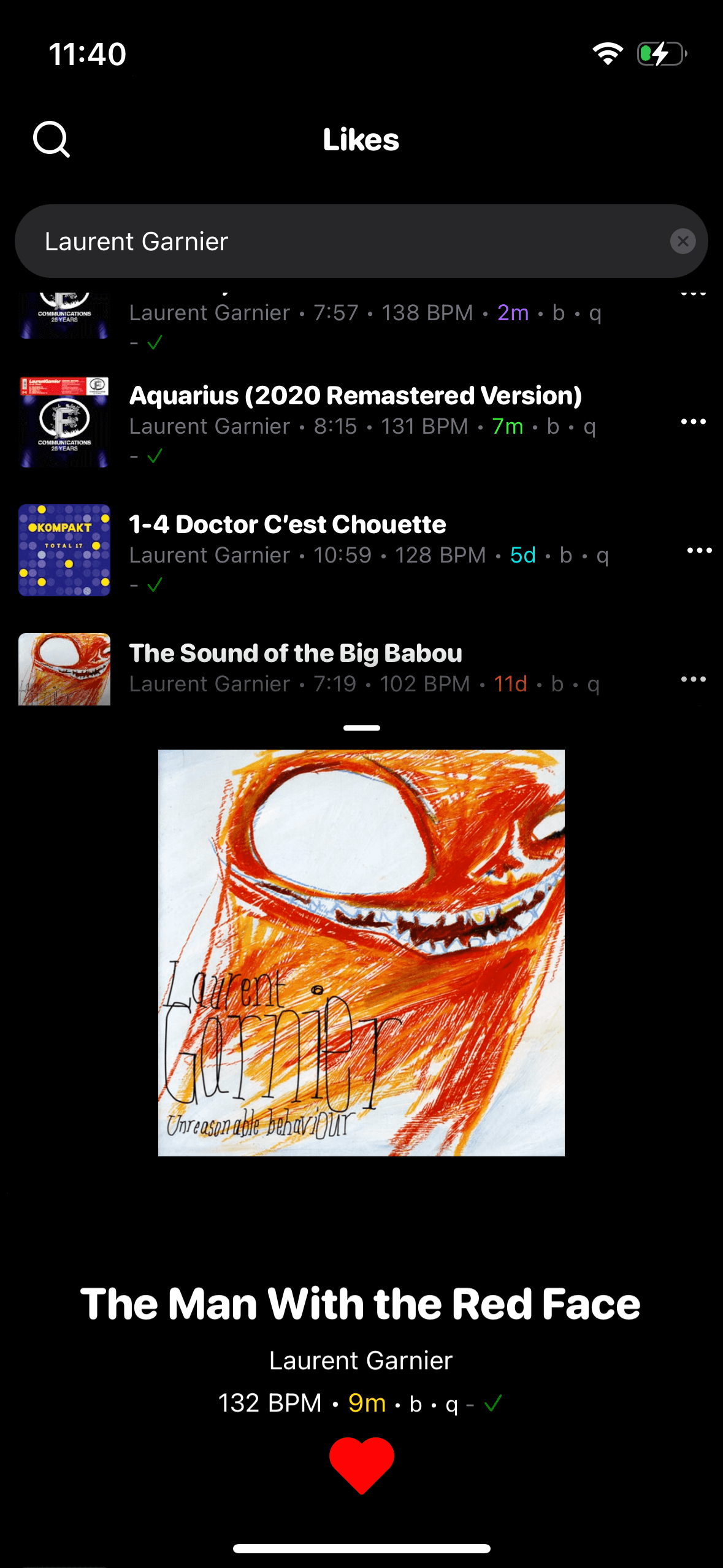Open options for Aquarius (2020 Remastered Version)
Image resolution: width=723 pixels, height=1568 pixels.
point(693,422)
